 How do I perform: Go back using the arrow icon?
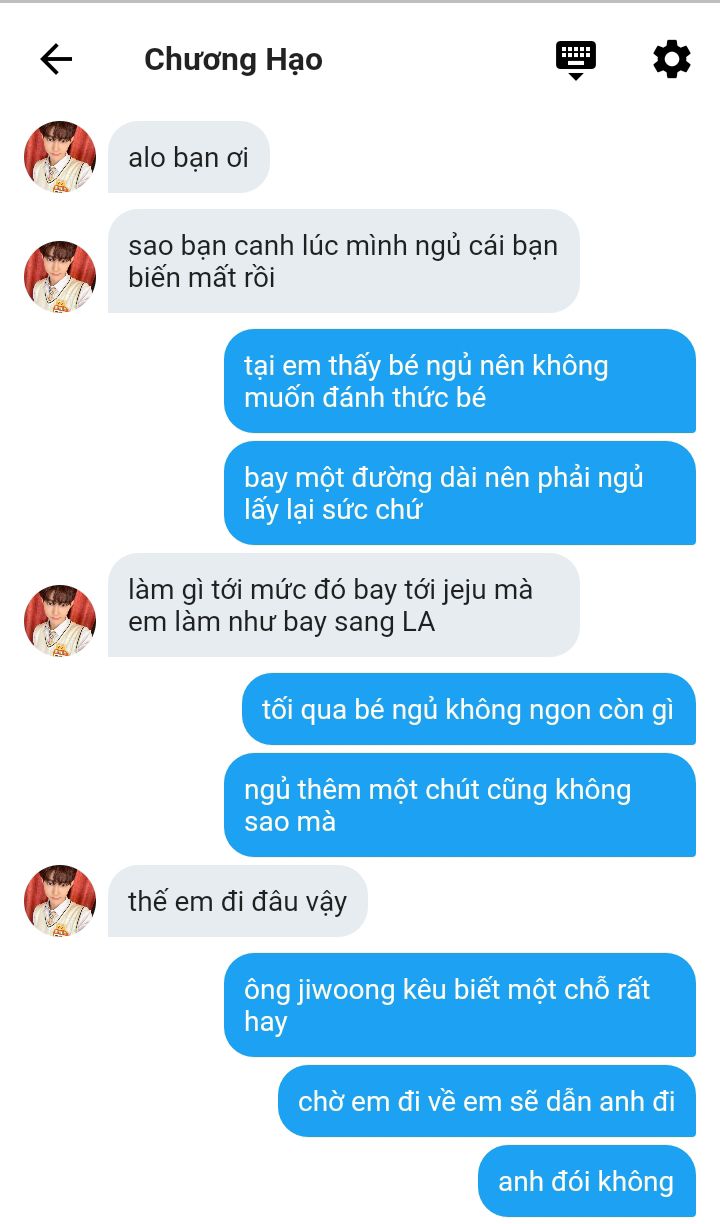click(56, 60)
